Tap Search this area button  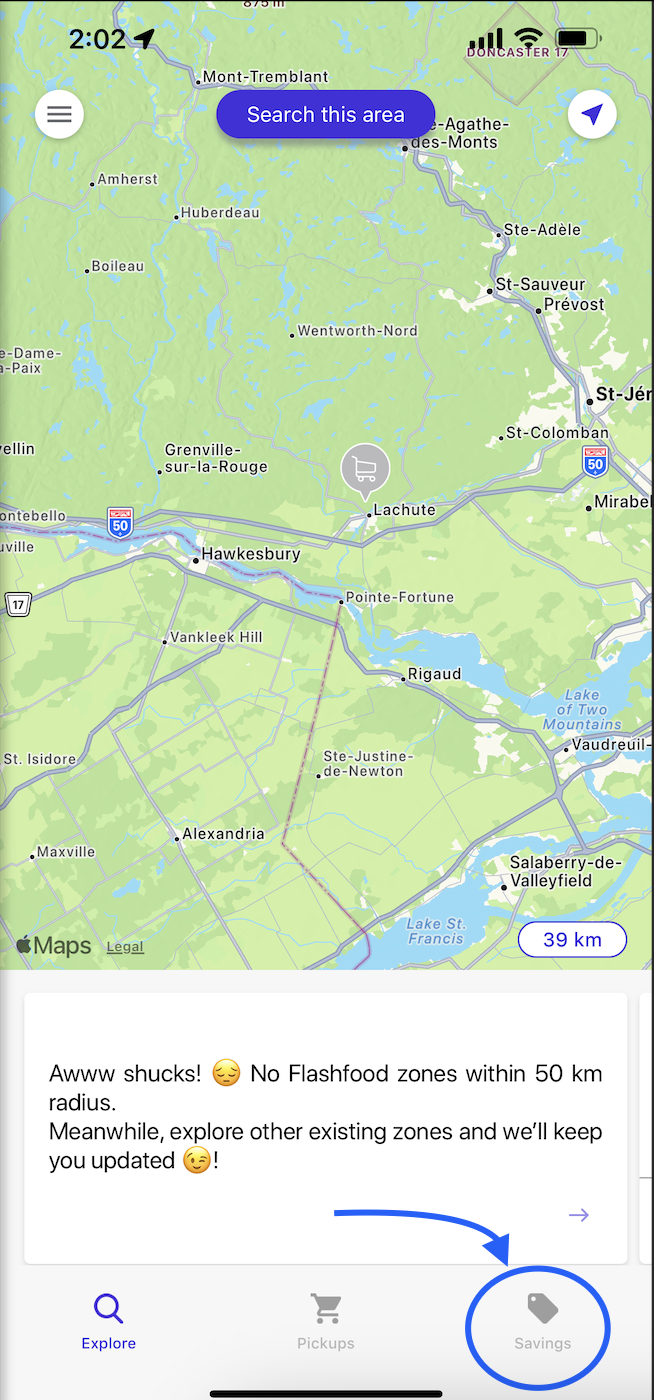click(x=326, y=115)
